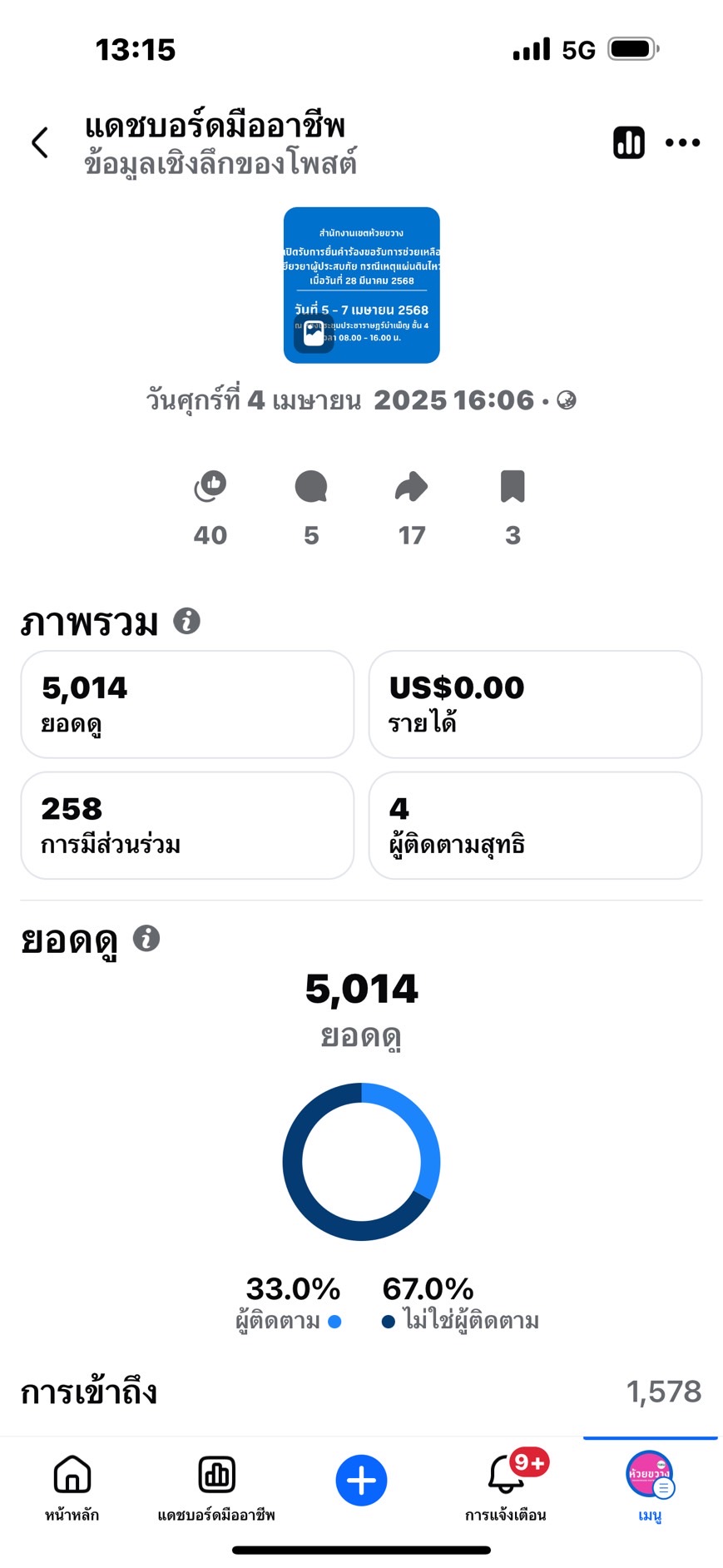Tap the info icon next to ภาพรวม
The image size is (723, 1568).
coord(186,621)
